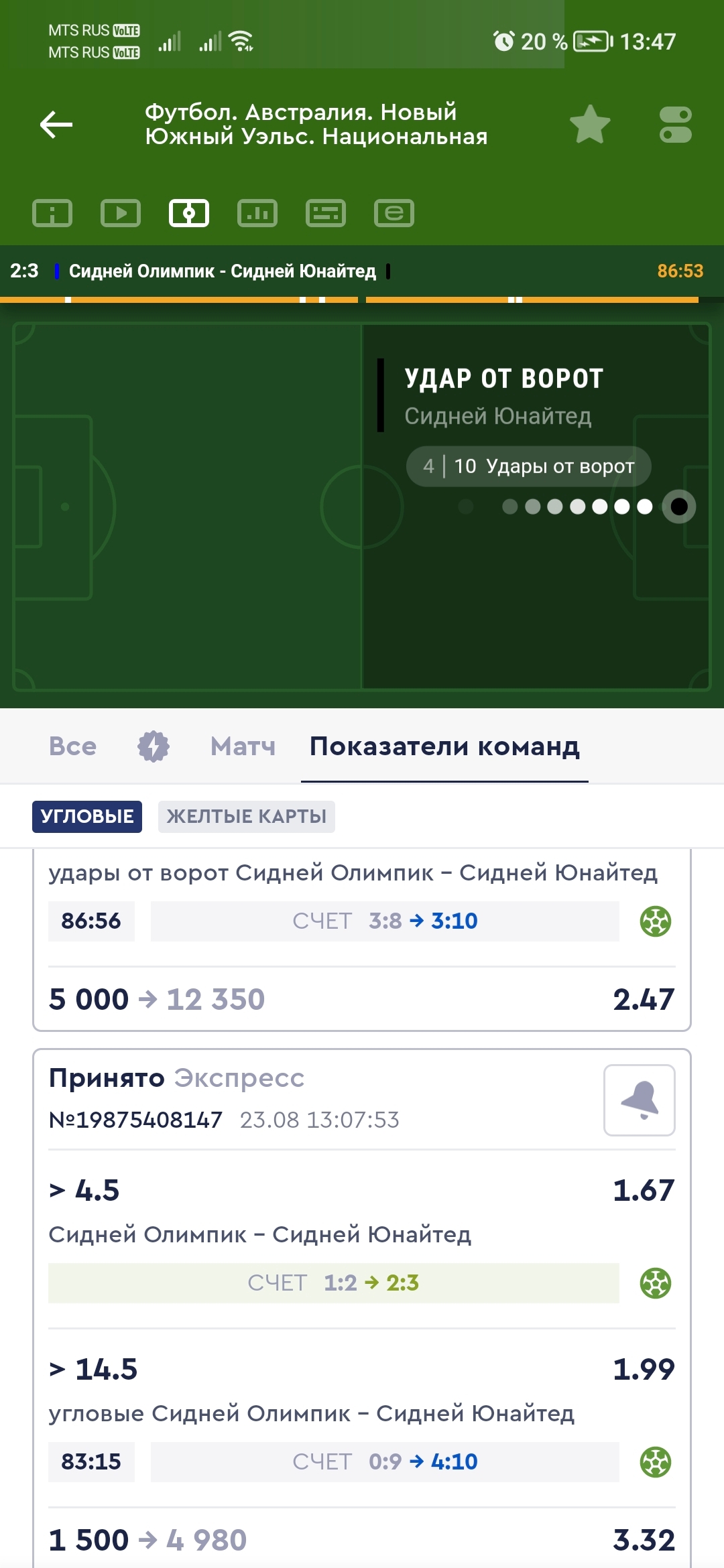Image resolution: width=724 pixels, height=1568 pixels.
Task: Select the 'УГЛОВЫЕ' filter chip
Action: [87, 816]
